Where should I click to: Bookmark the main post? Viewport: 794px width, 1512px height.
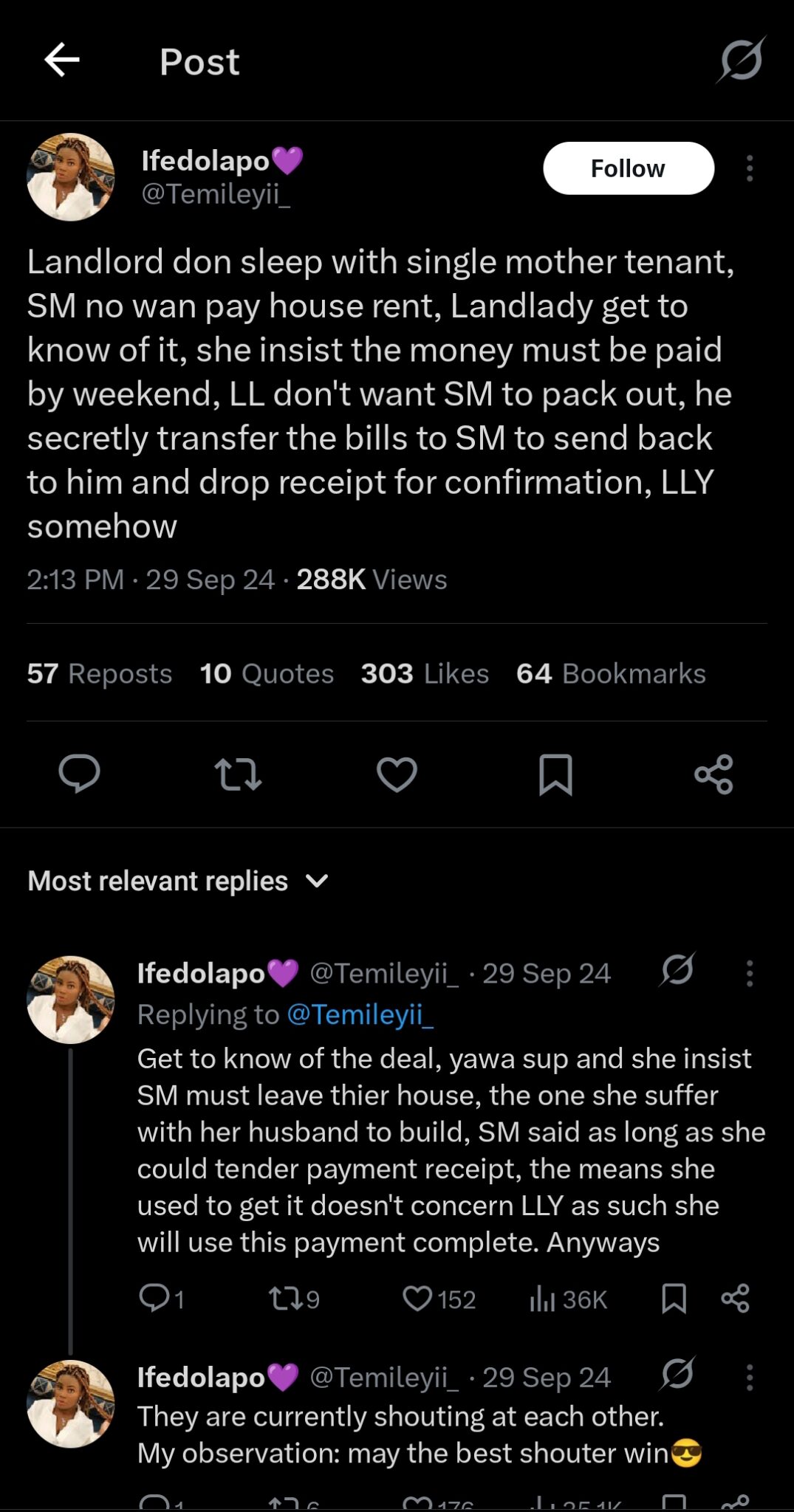click(555, 774)
